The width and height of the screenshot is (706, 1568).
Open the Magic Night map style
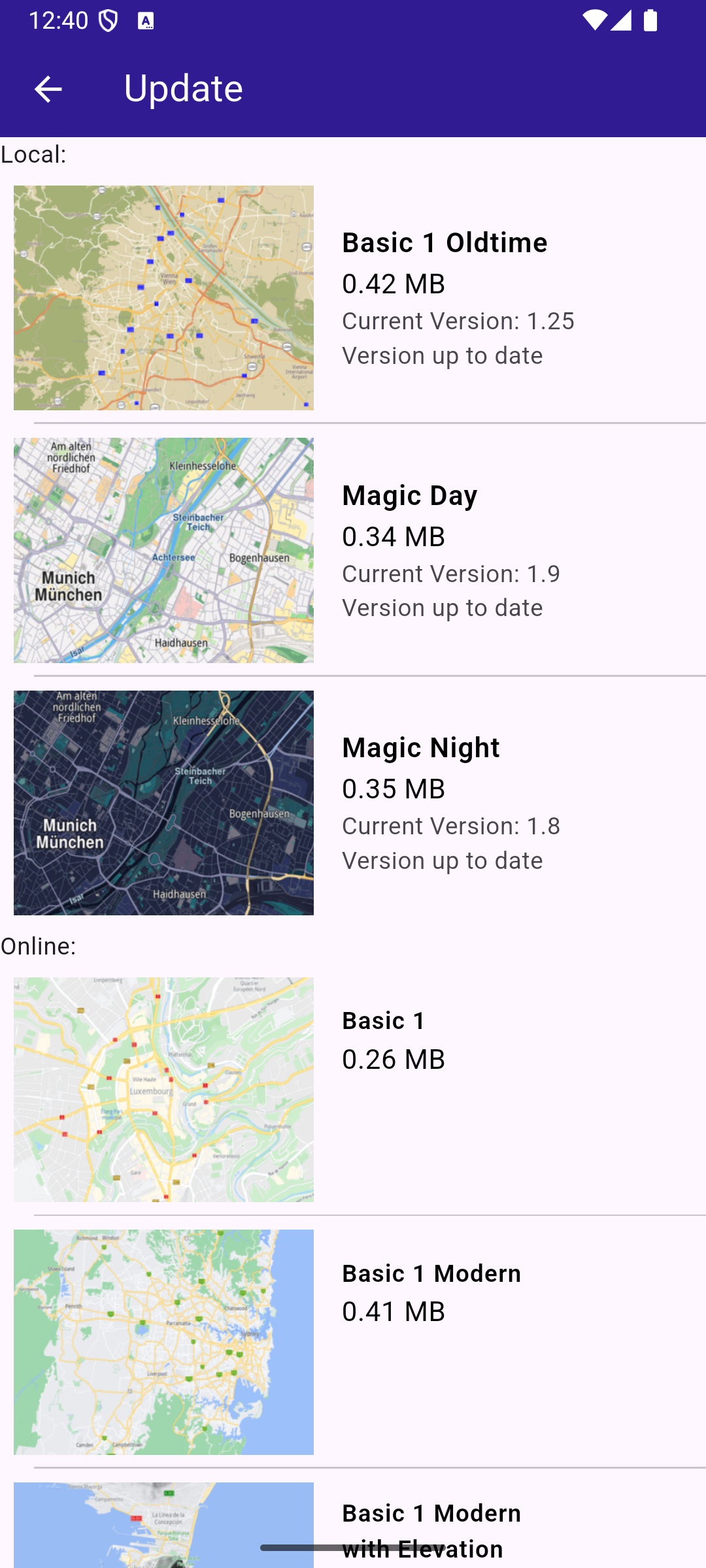click(353, 802)
